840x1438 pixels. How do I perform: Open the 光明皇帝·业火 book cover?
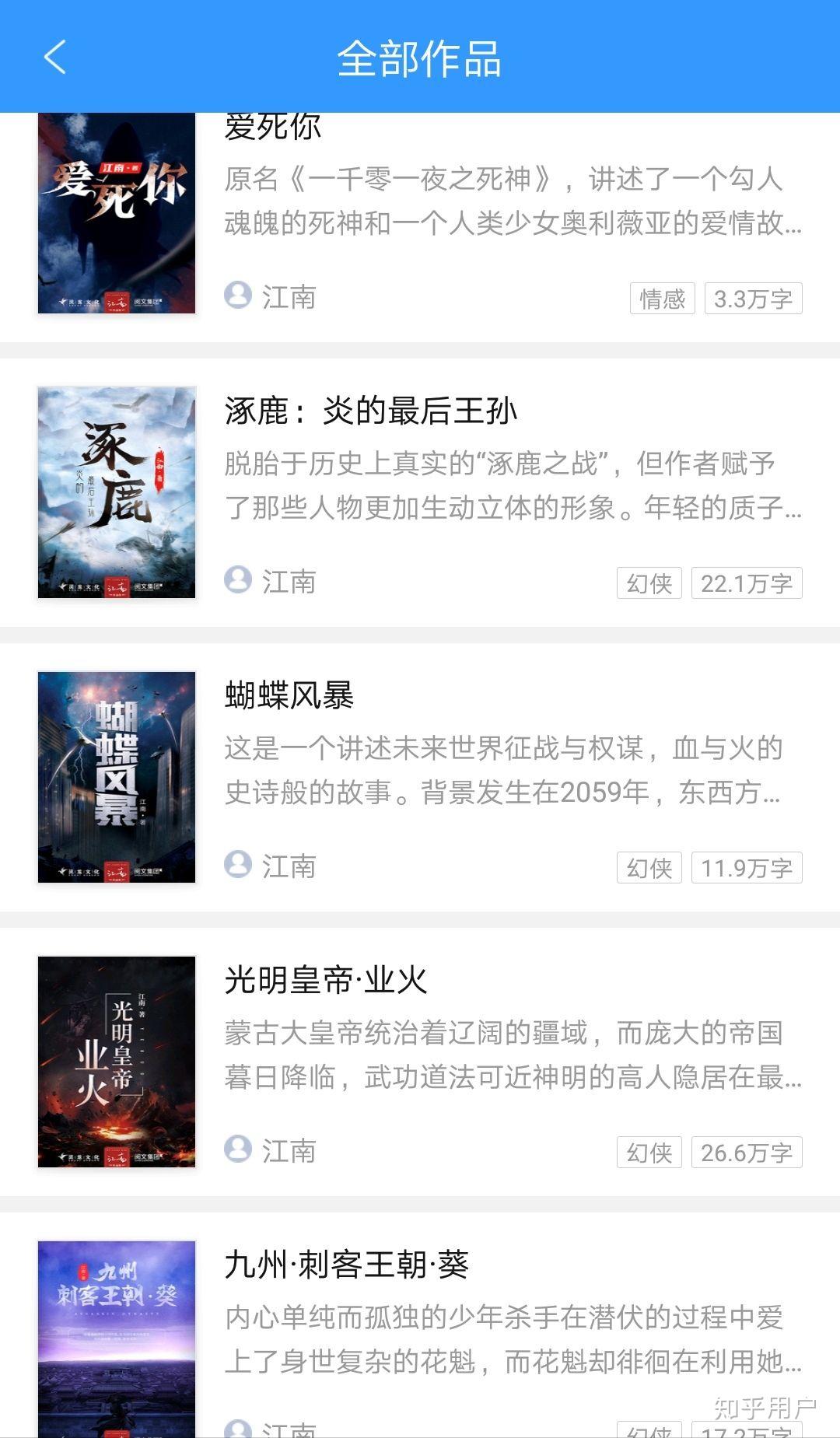click(115, 1058)
